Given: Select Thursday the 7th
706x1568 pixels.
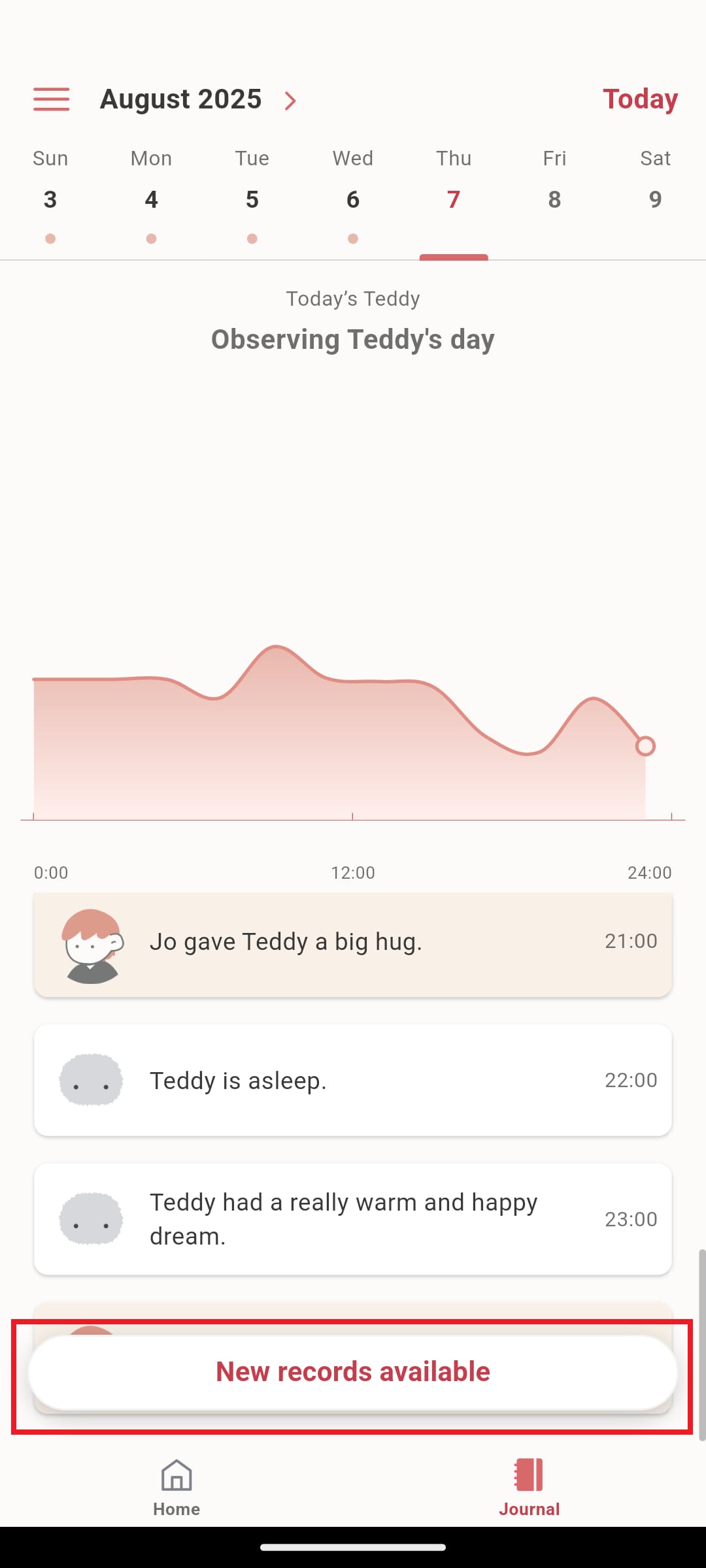Looking at the screenshot, I should (x=454, y=199).
